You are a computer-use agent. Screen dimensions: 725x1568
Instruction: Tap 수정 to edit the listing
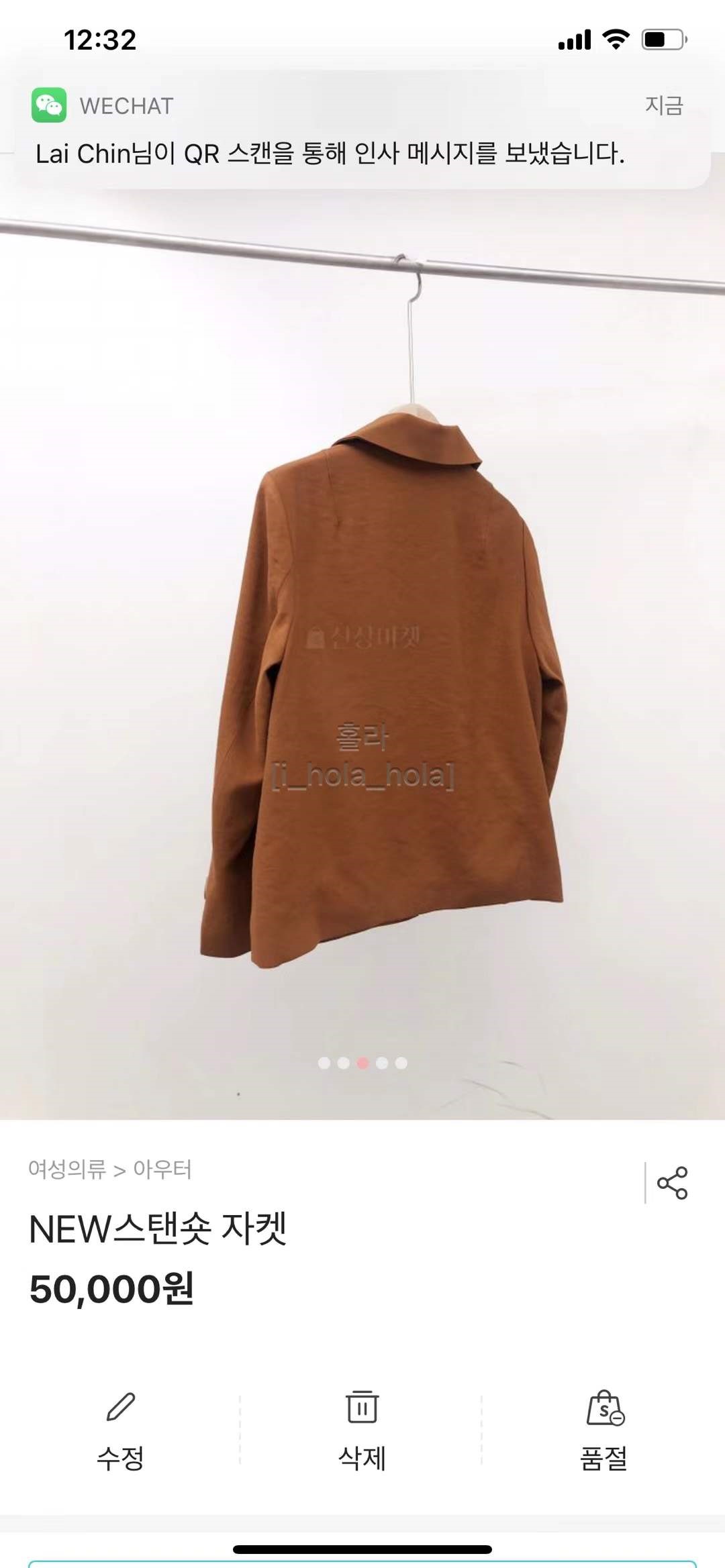[121, 1429]
